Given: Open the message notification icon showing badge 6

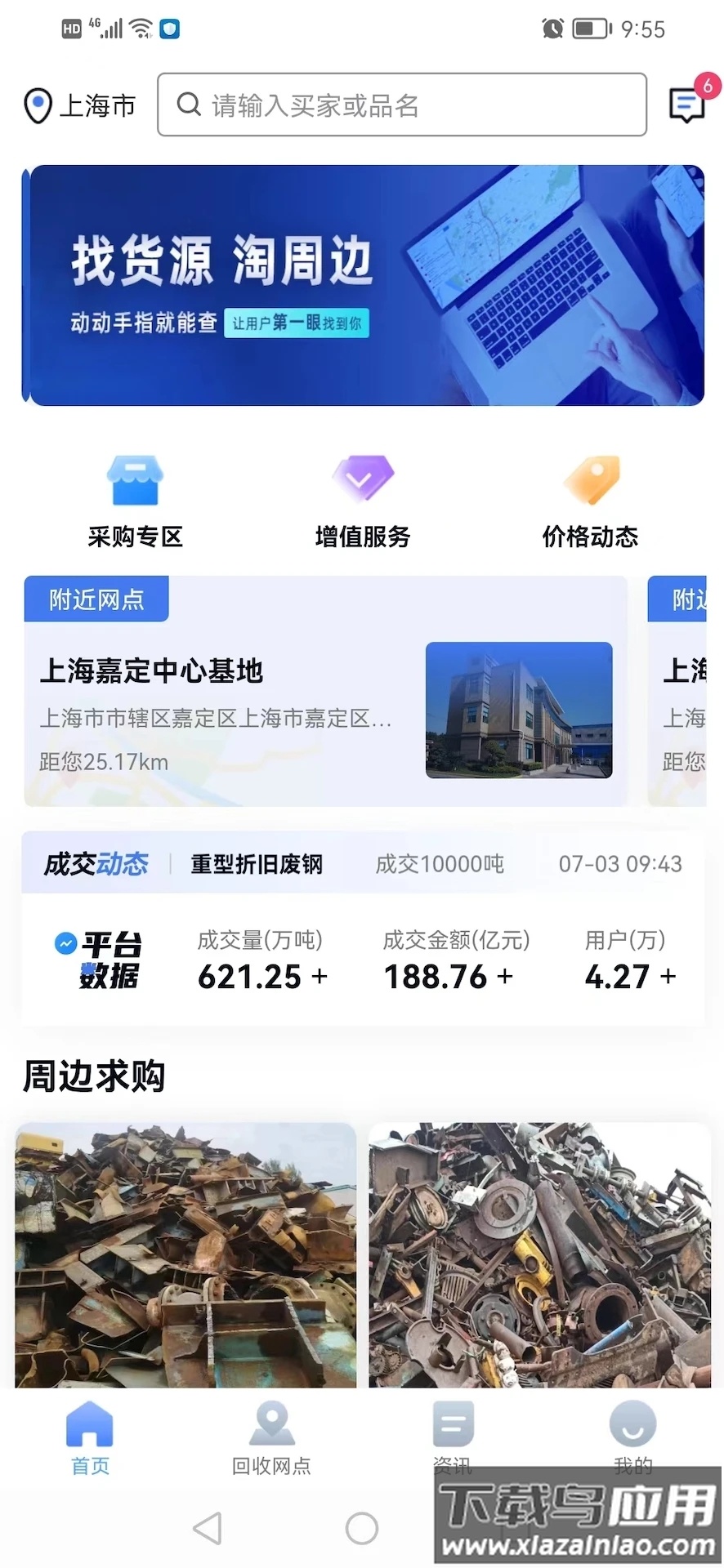Looking at the screenshot, I should (x=686, y=105).
